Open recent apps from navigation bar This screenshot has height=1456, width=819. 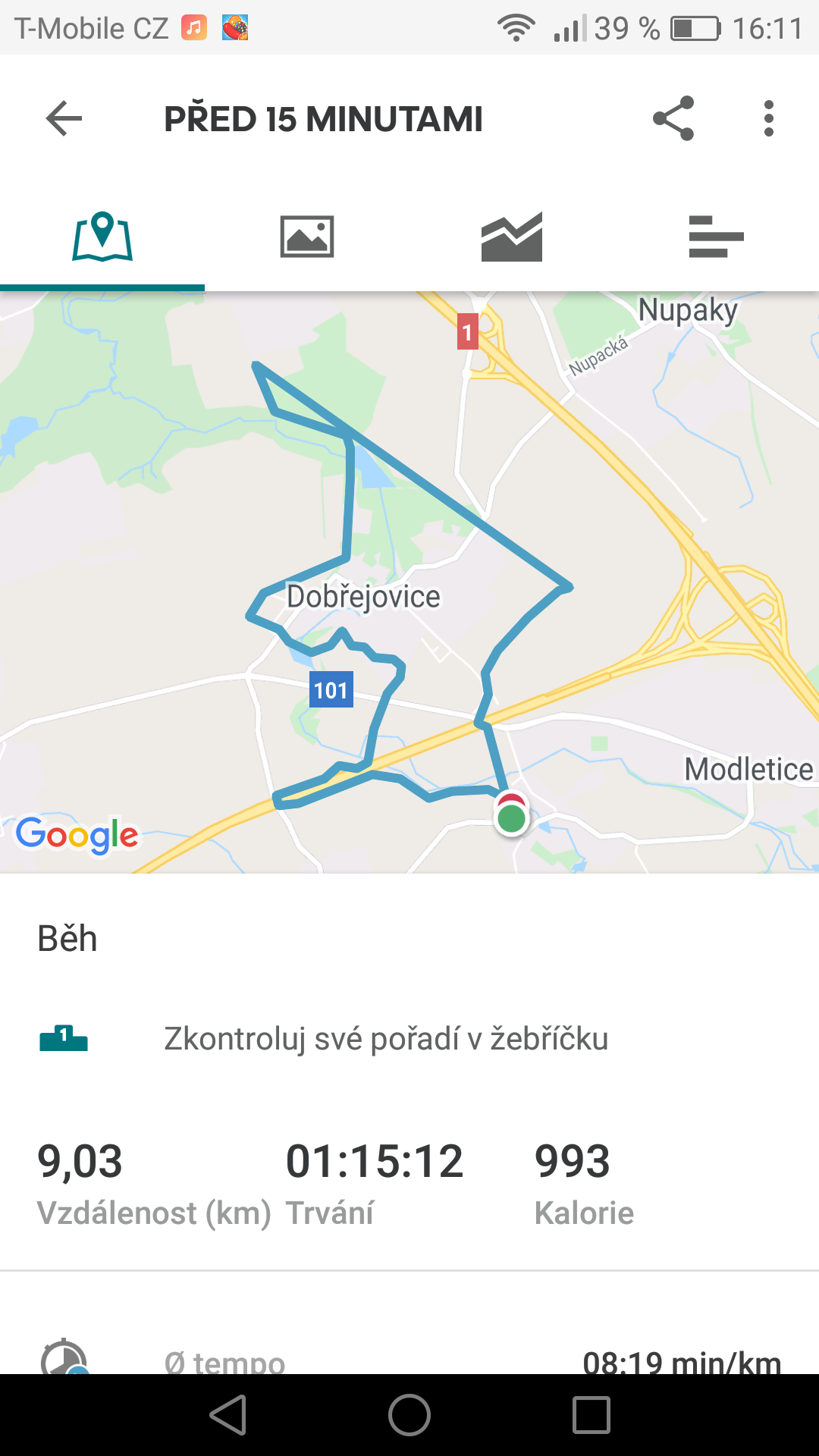(591, 1415)
